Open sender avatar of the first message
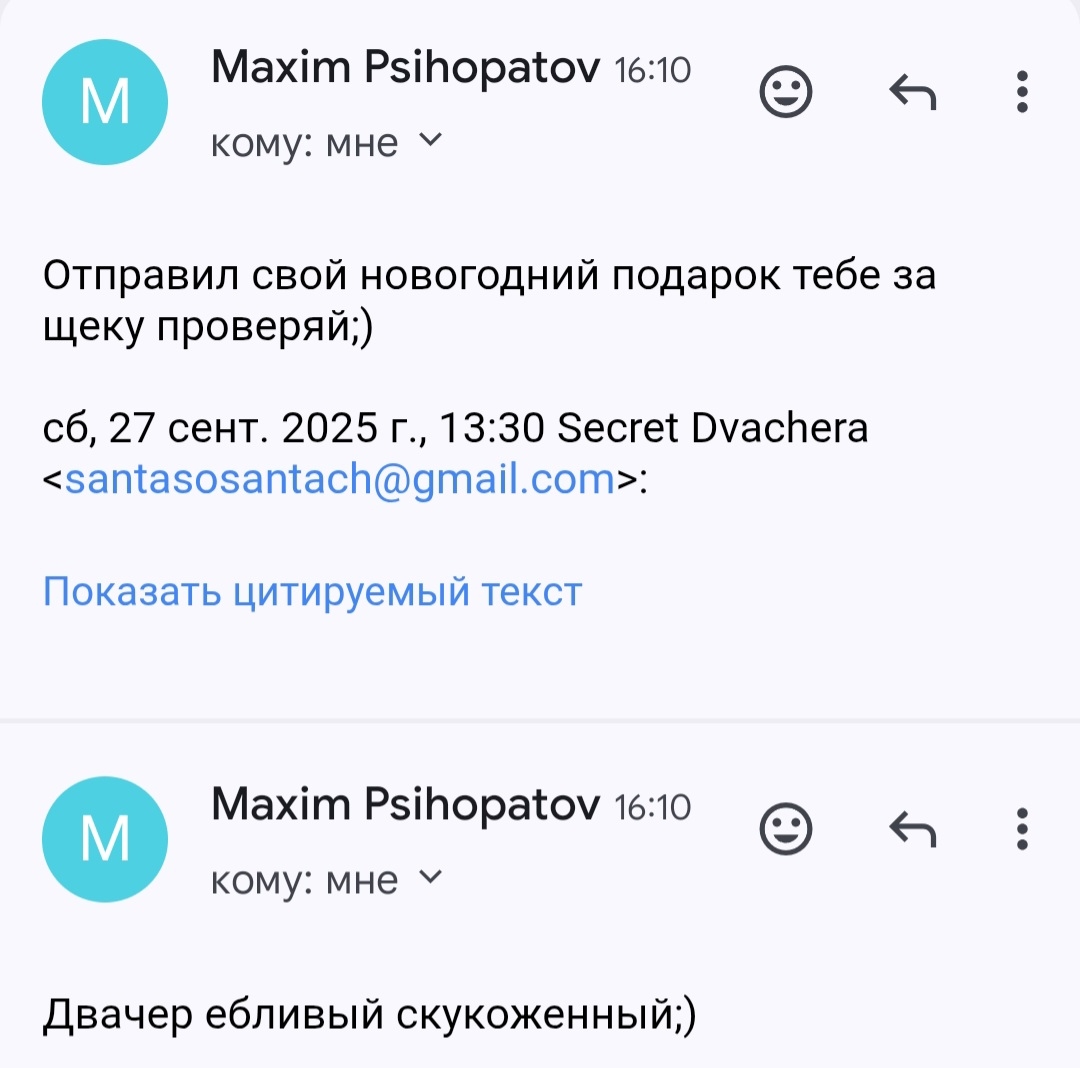This screenshot has width=1080, height=1068. (x=105, y=101)
